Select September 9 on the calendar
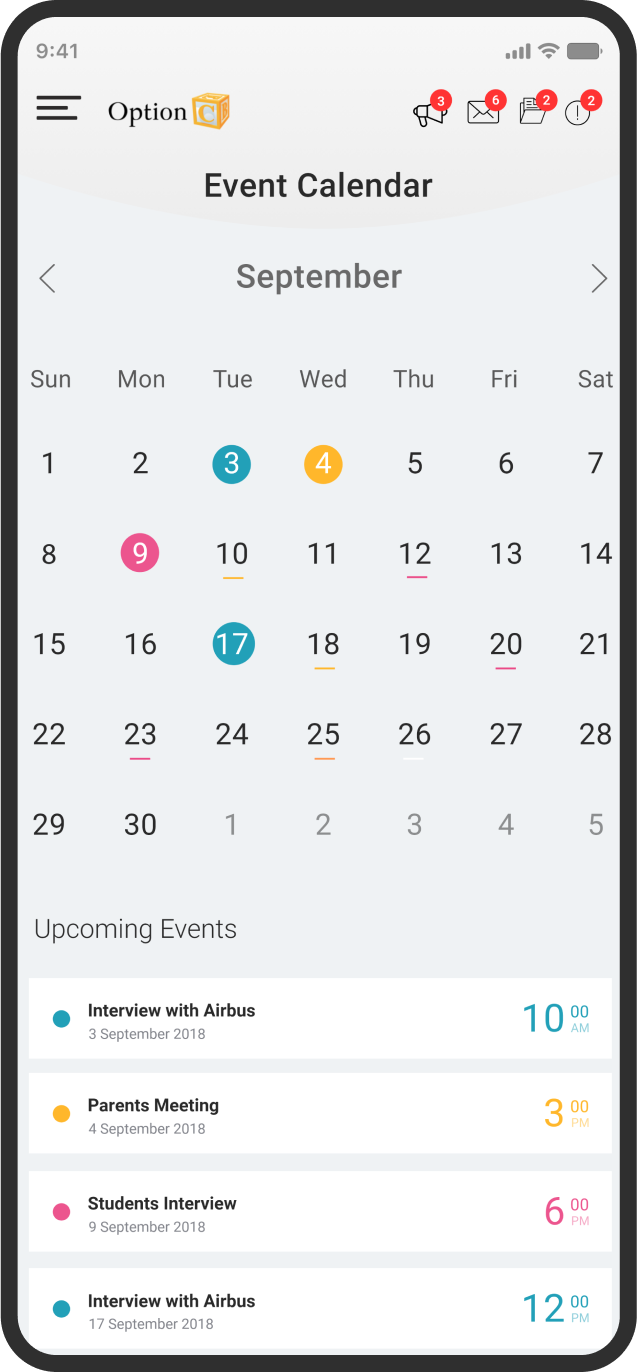 [x=140, y=553]
